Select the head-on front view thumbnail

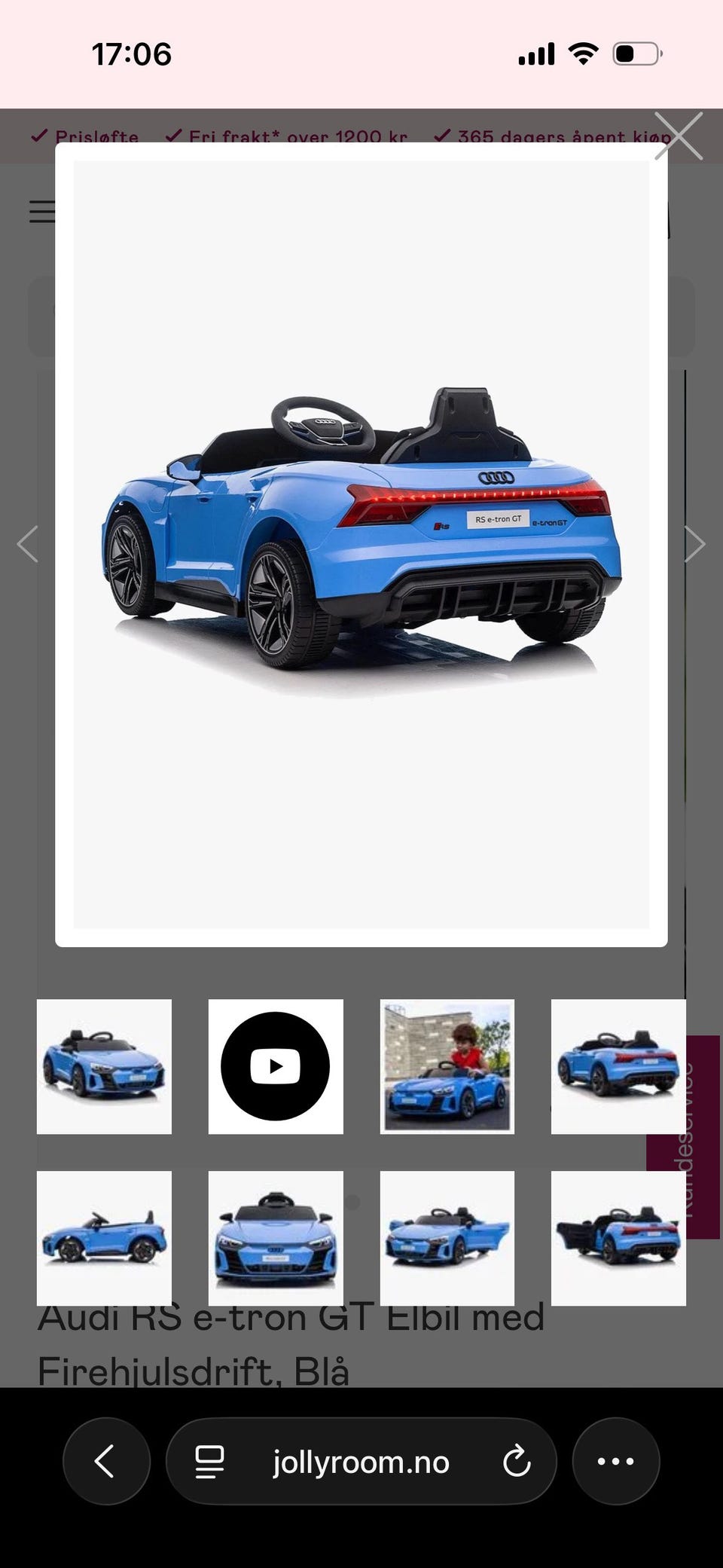click(276, 1238)
